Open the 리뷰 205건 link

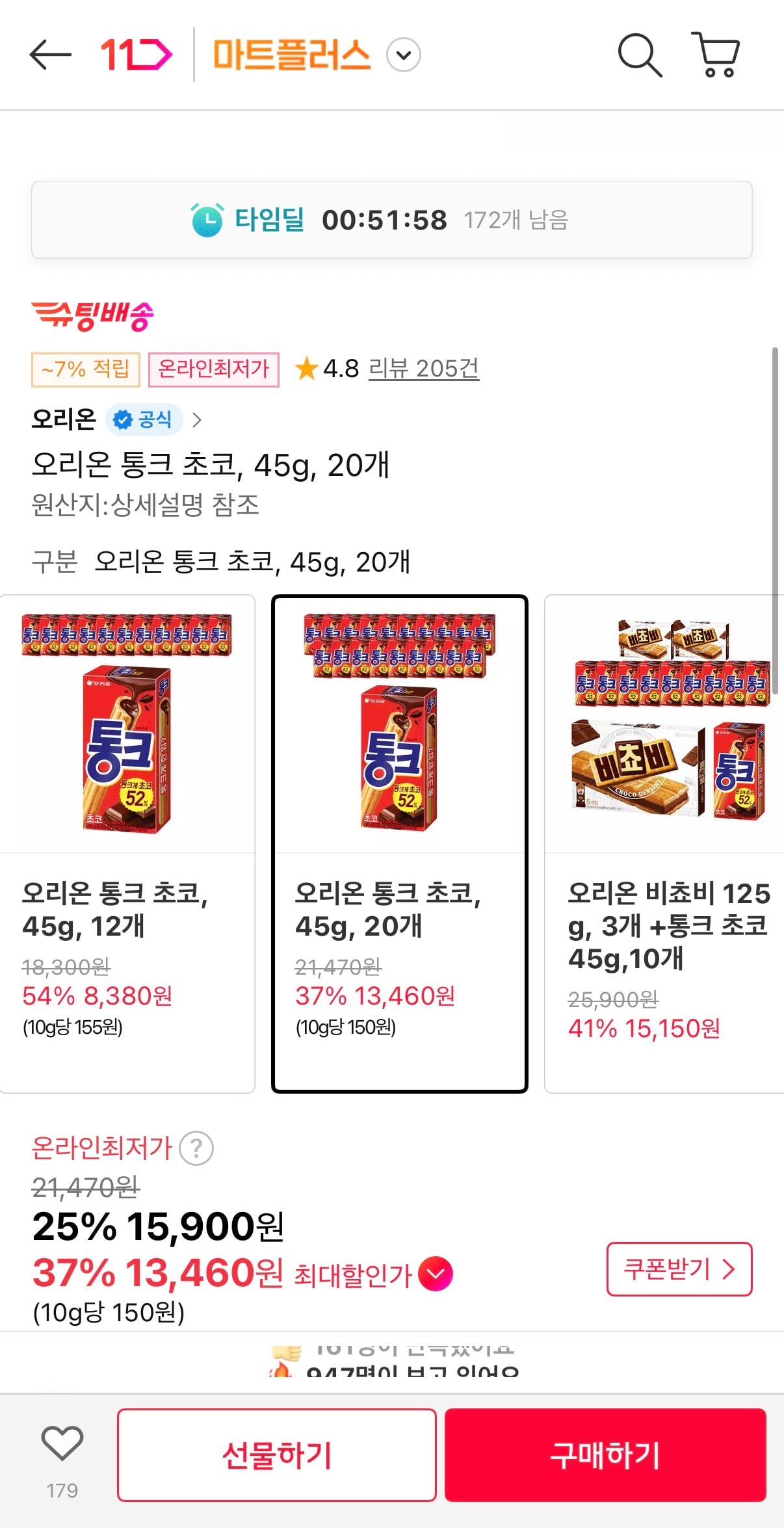[x=423, y=367]
